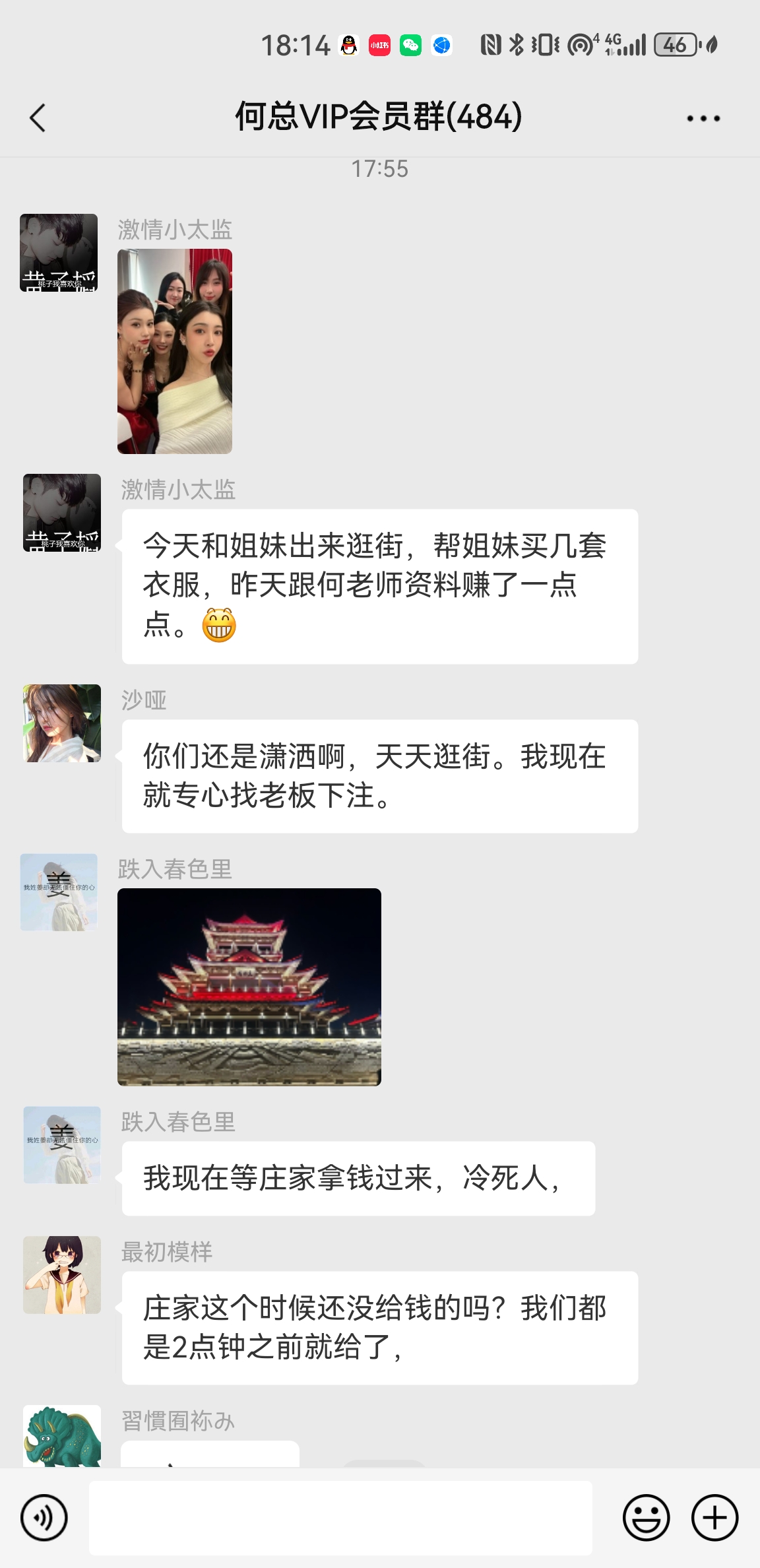Select 跌入春色里's message about 庄家拿钱
The width and height of the screenshot is (760, 1568).
pyautogui.click(x=356, y=1179)
